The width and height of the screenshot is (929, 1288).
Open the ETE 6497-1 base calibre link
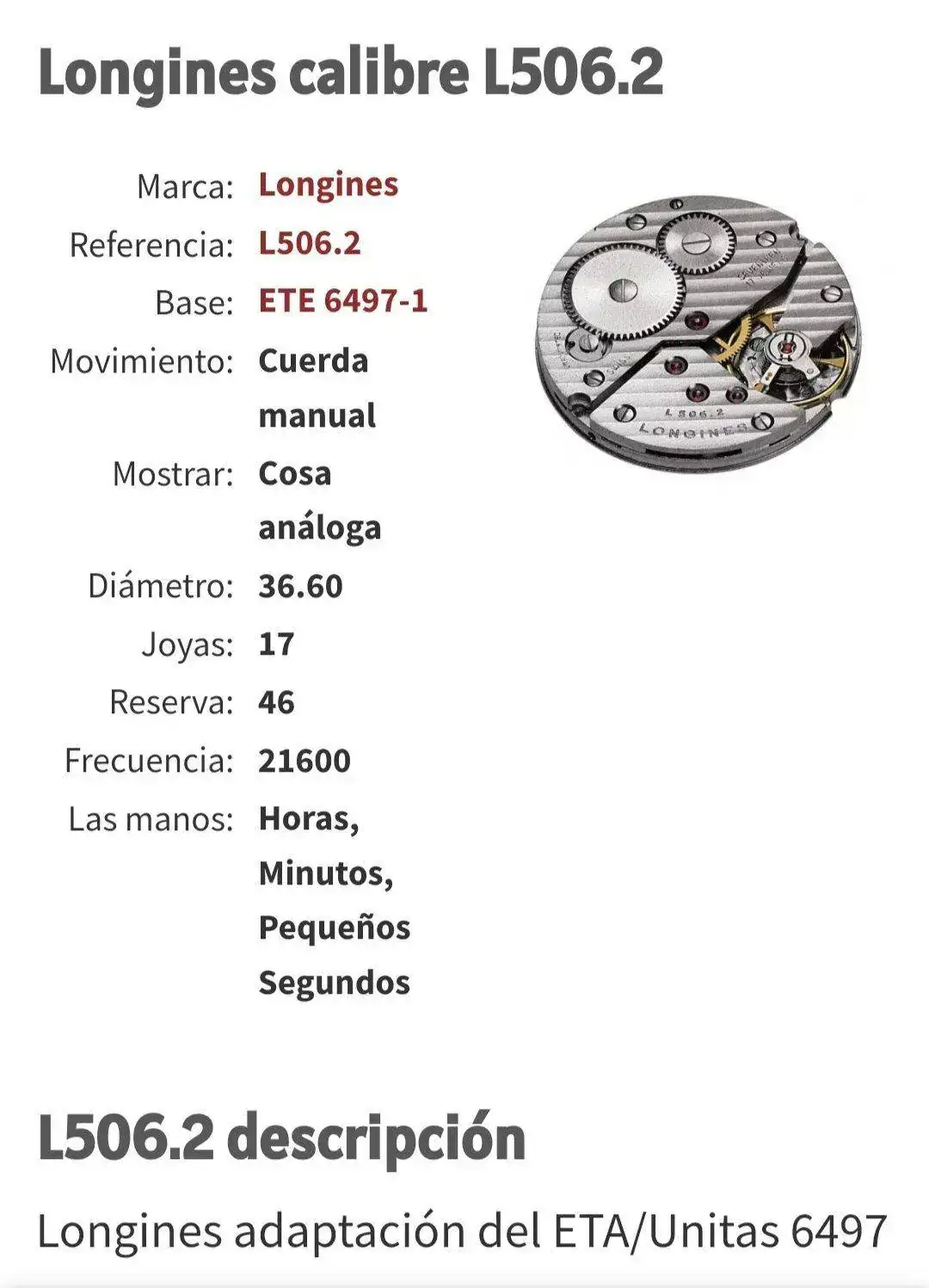pyautogui.click(x=342, y=301)
